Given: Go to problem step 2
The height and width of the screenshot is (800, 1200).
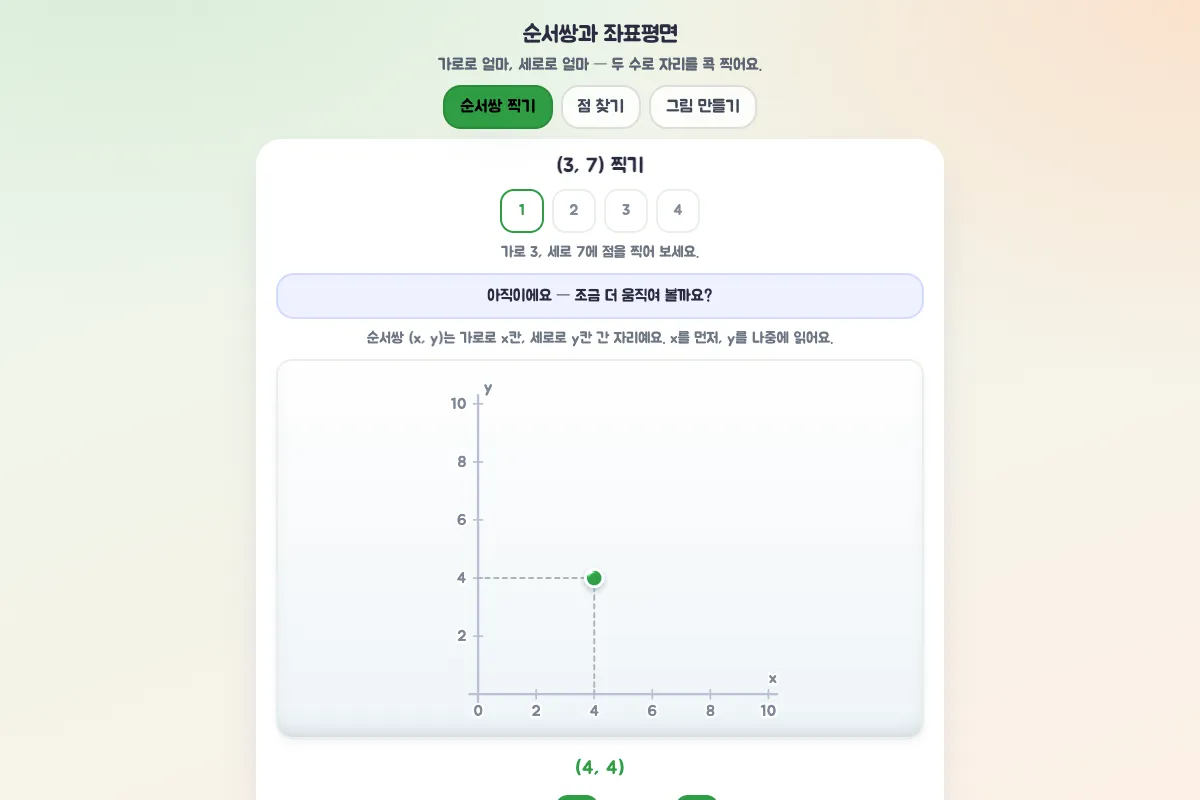Looking at the screenshot, I should coord(574,211).
